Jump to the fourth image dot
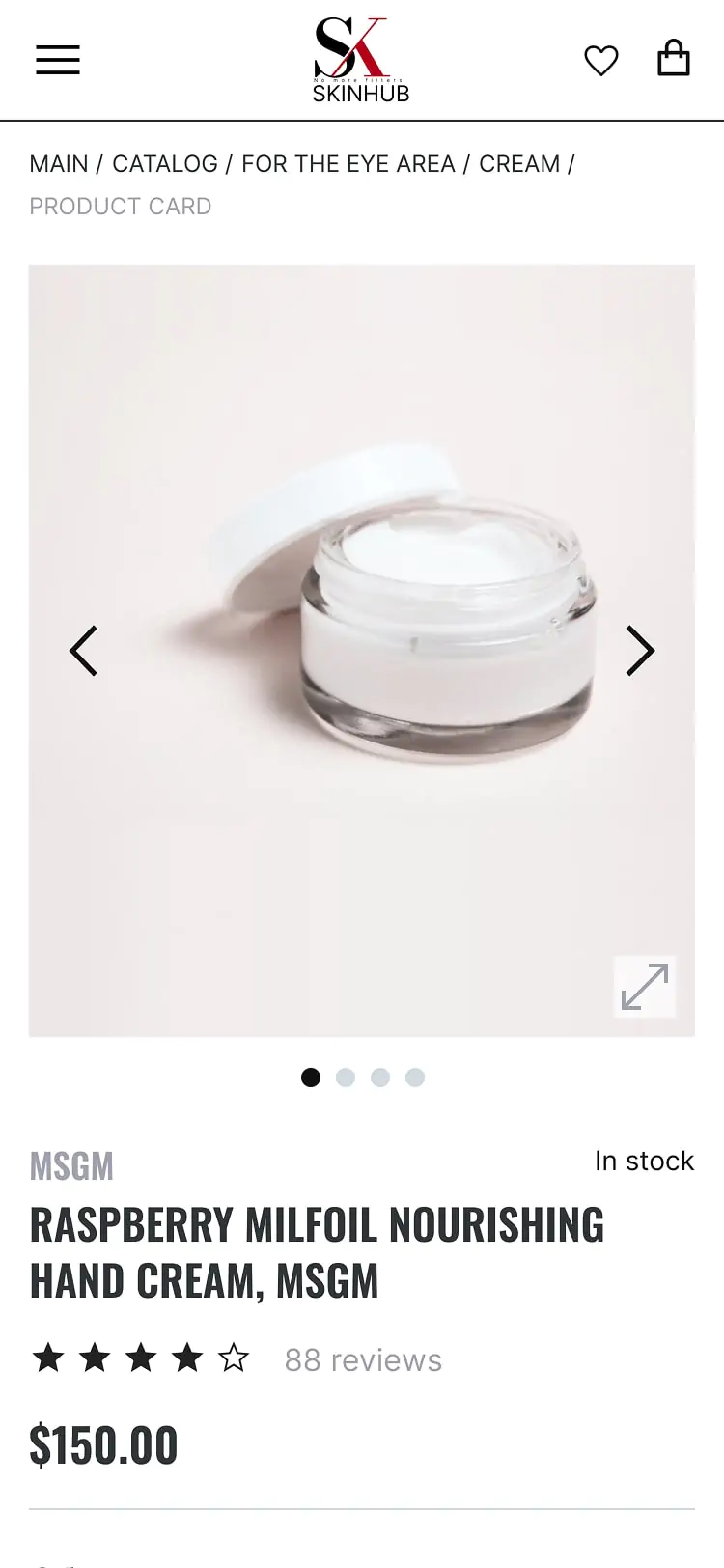Viewport: 724px width, 1568px height. 415,1078
